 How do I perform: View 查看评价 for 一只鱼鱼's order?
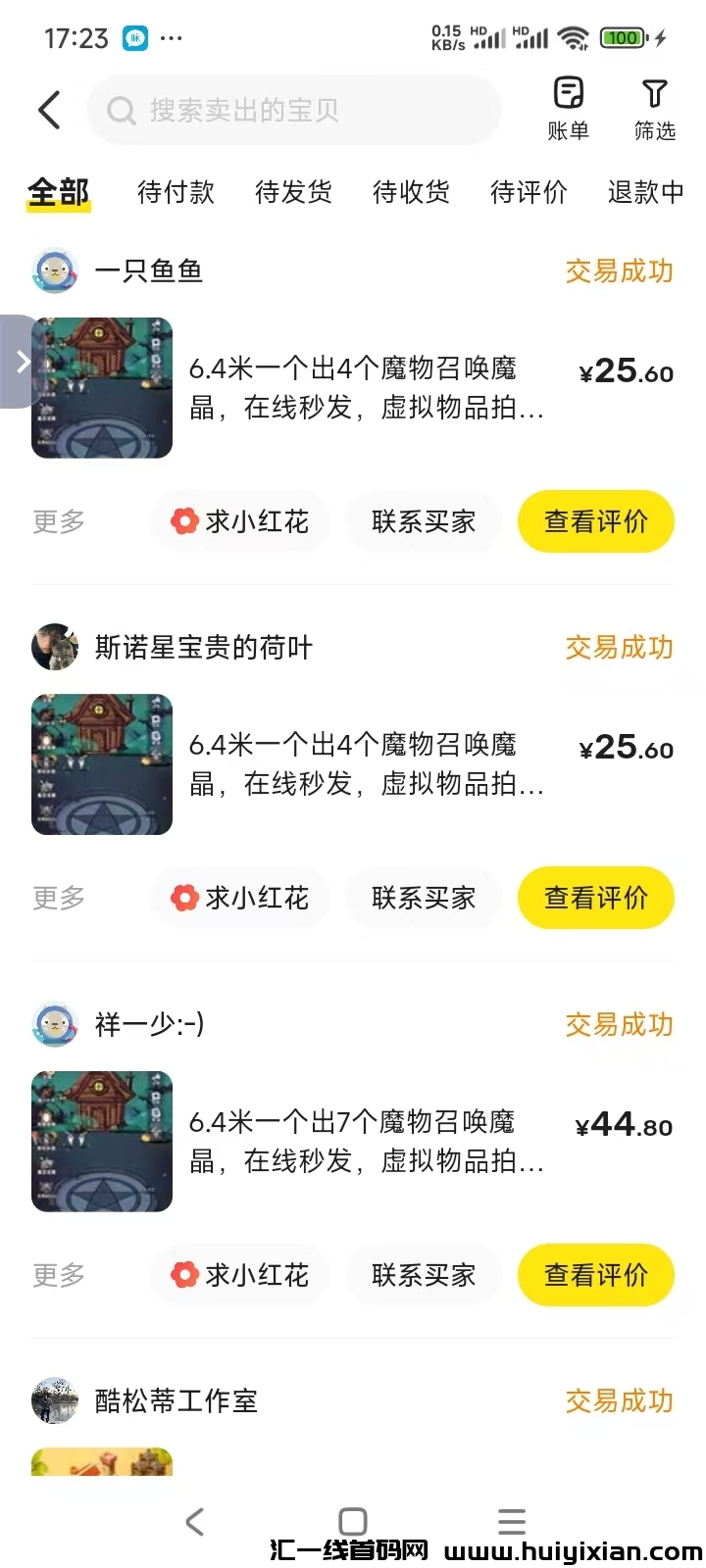[x=596, y=521]
